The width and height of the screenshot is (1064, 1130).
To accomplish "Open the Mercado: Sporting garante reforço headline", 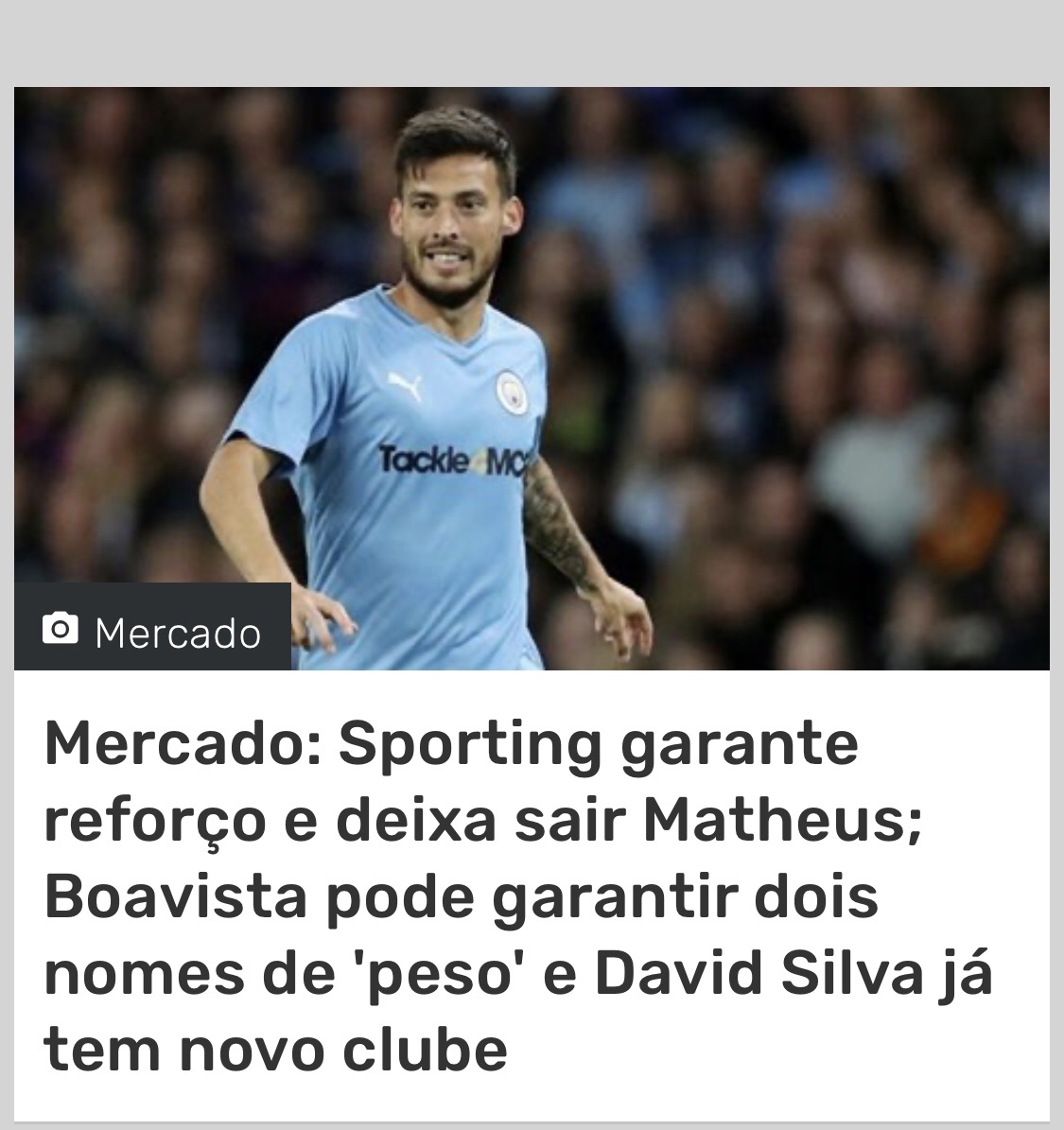I will pos(517,896).
